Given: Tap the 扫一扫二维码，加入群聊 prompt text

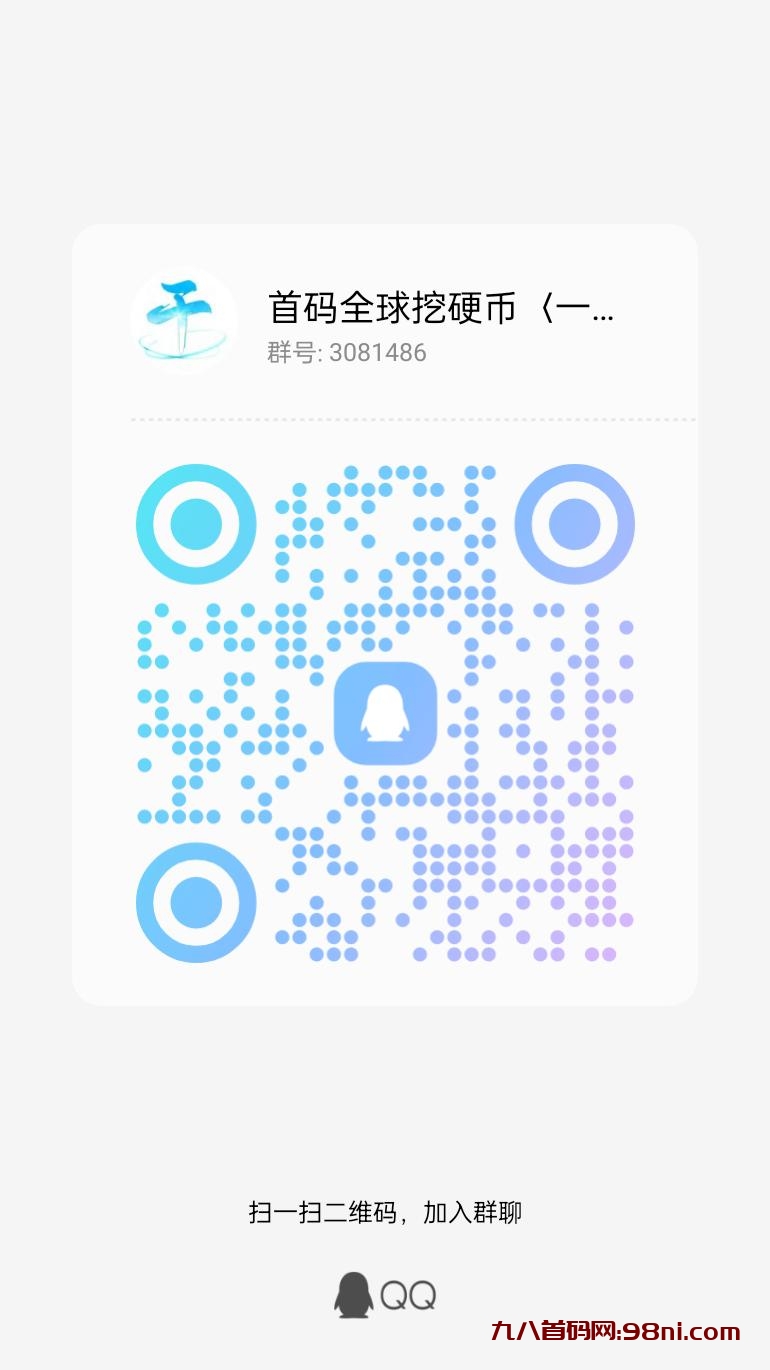Looking at the screenshot, I should 385,1211.
